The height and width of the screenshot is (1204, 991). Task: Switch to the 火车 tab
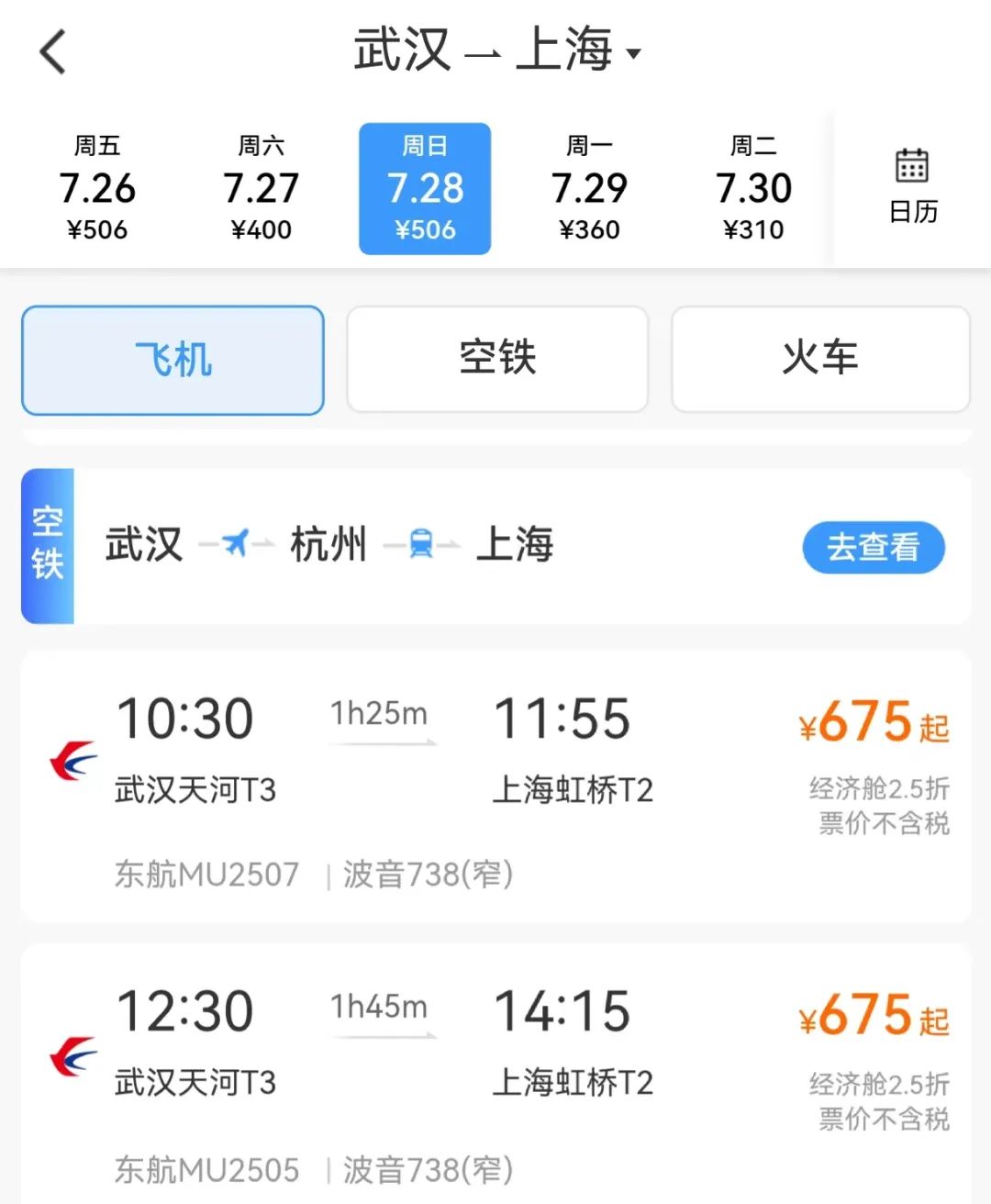tap(820, 358)
